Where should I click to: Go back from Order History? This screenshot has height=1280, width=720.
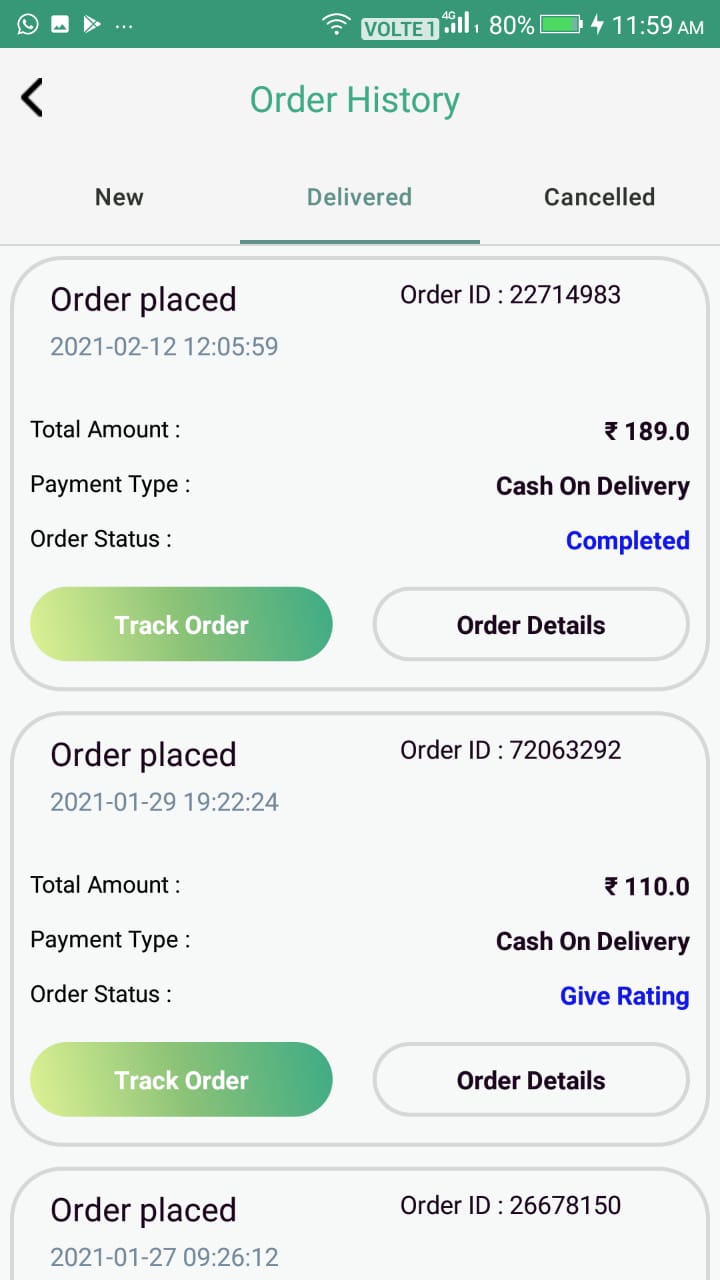[32, 99]
